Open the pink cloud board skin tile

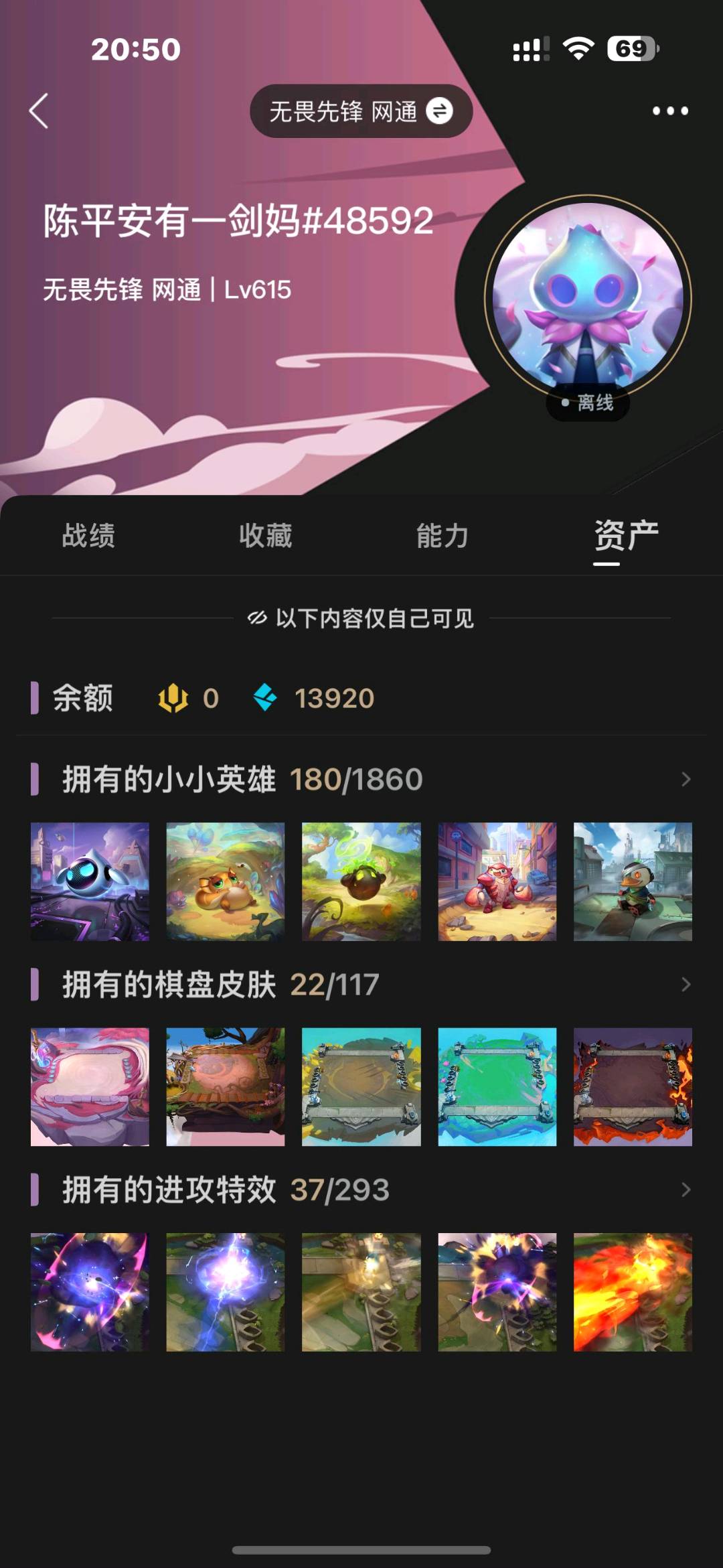point(90,1086)
